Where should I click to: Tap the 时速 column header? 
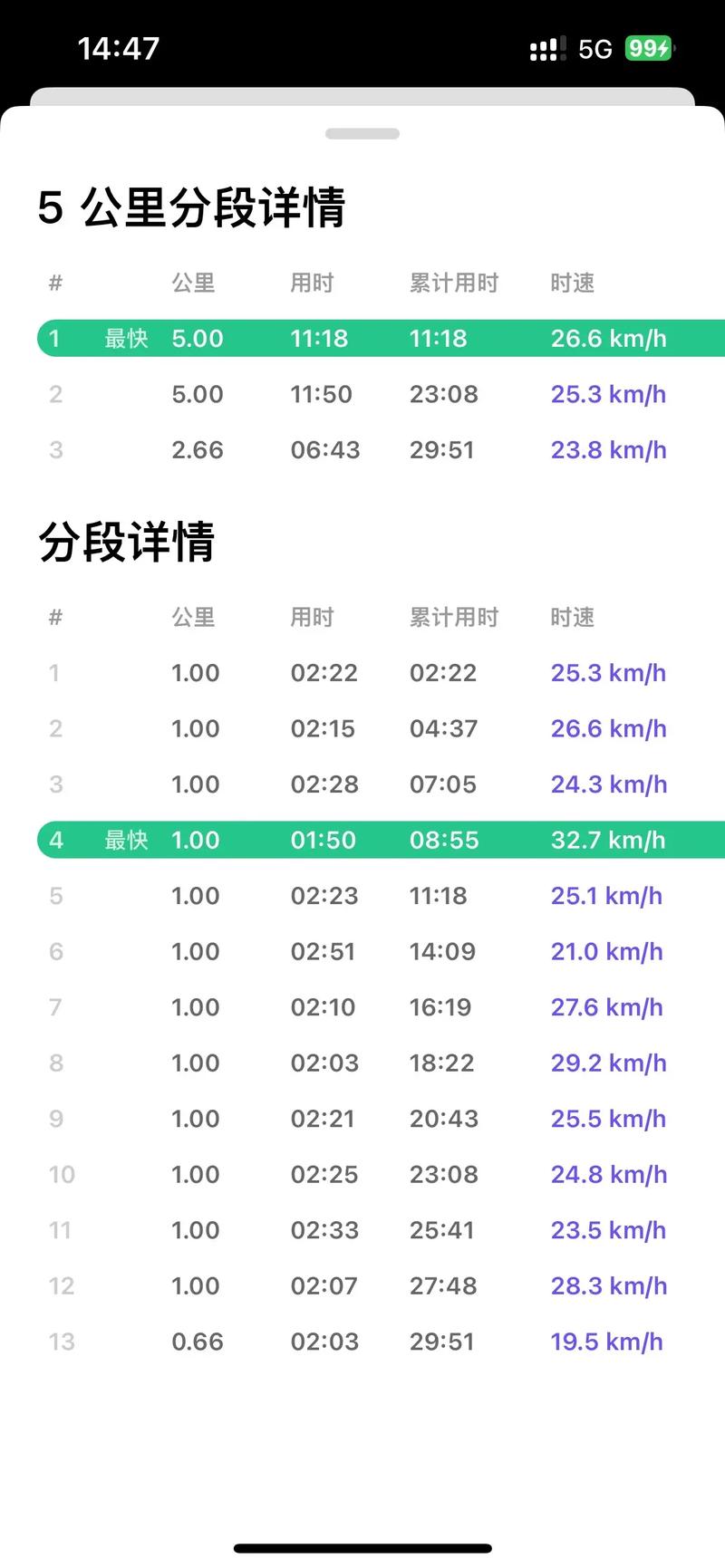(x=572, y=283)
